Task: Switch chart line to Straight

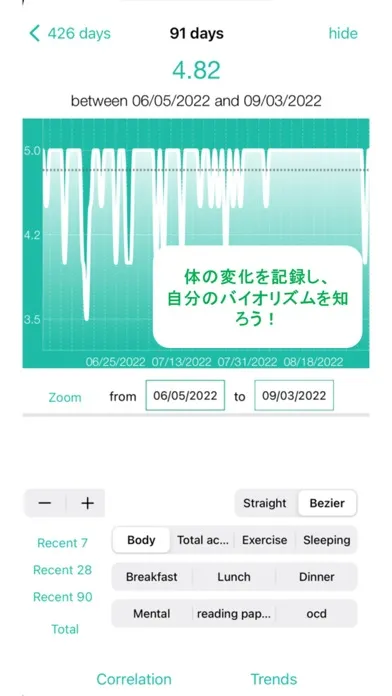Action: [x=265, y=503]
